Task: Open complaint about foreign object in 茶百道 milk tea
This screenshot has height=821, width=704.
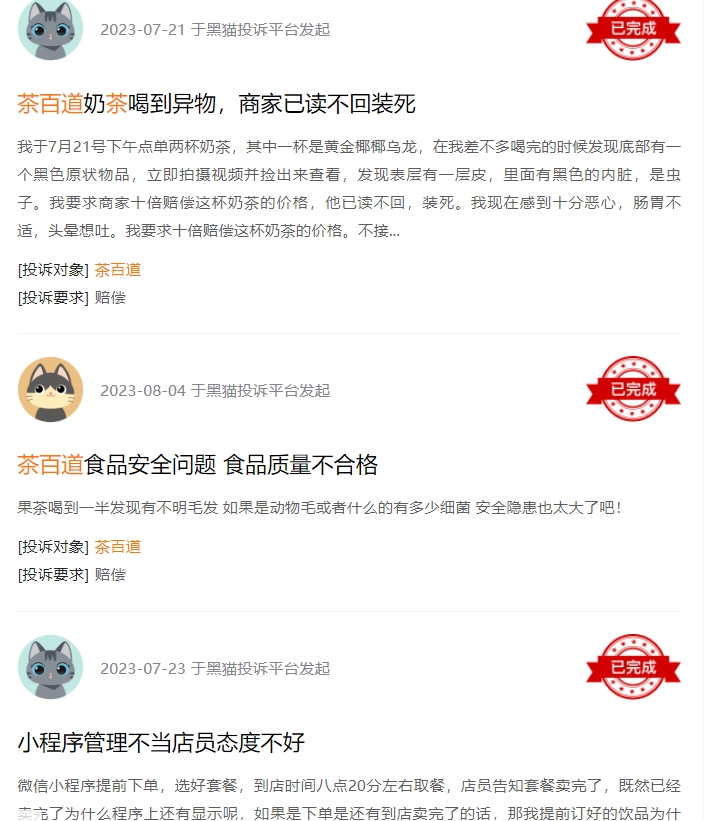Action: point(216,104)
